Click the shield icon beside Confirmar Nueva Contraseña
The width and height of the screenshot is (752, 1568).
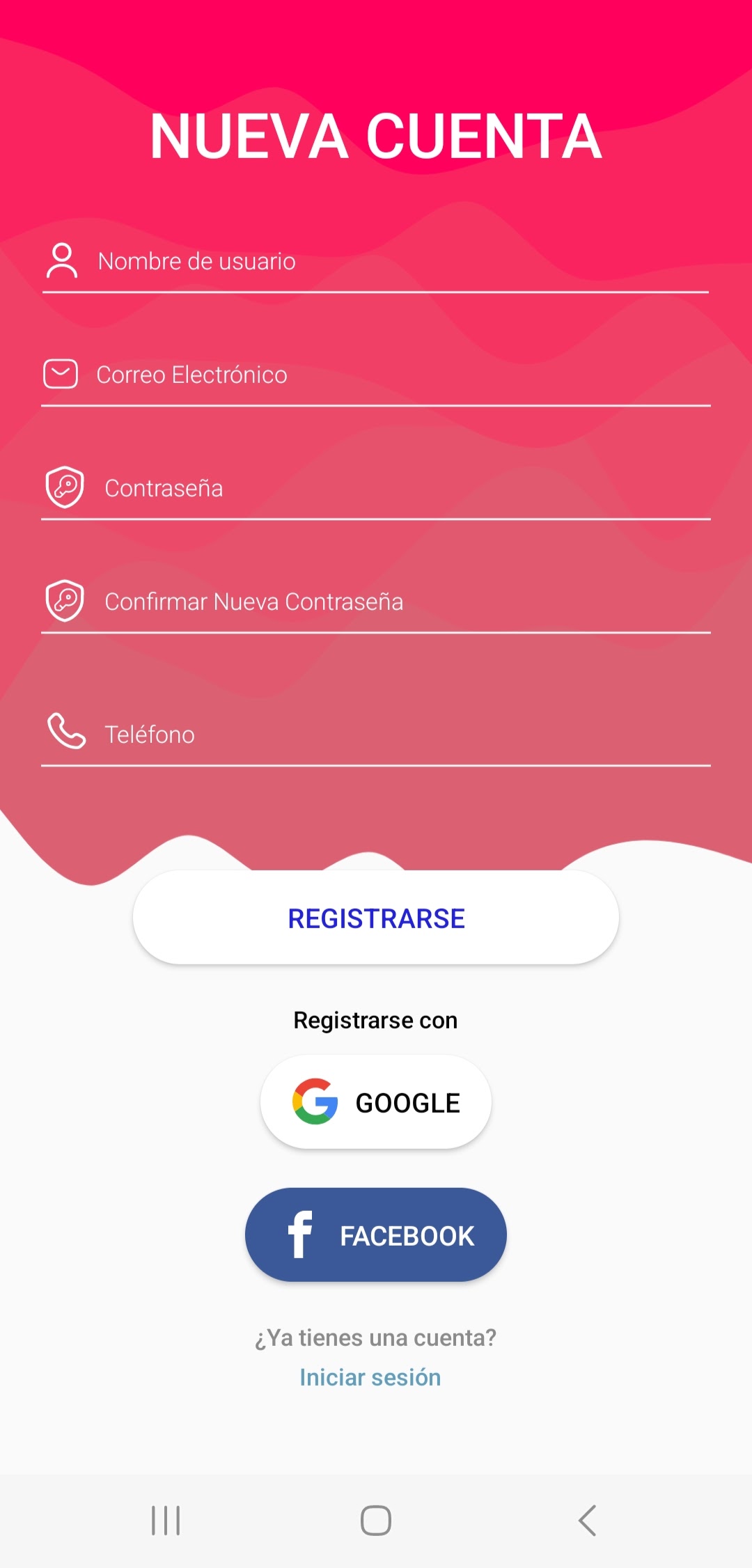(x=64, y=599)
